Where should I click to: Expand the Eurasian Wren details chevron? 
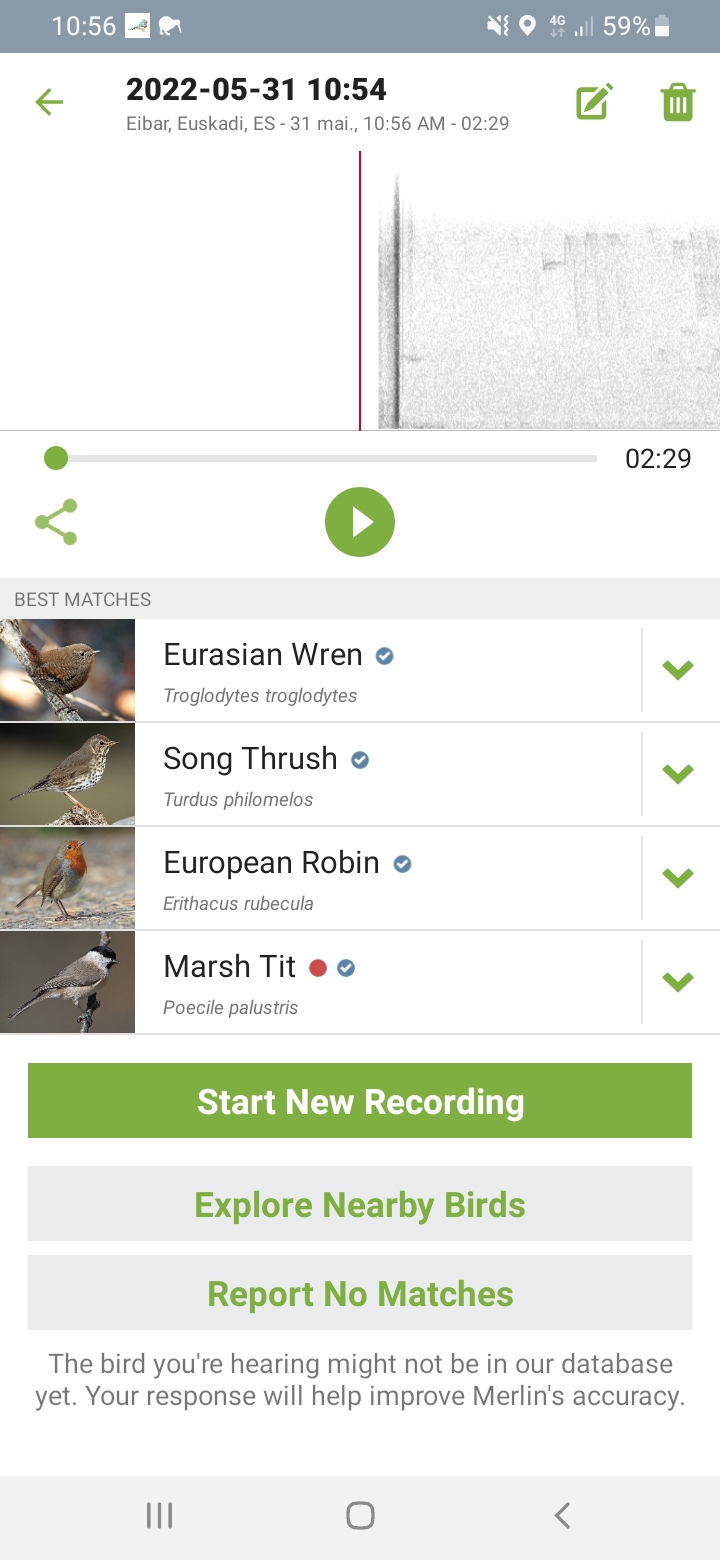(678, 670)
